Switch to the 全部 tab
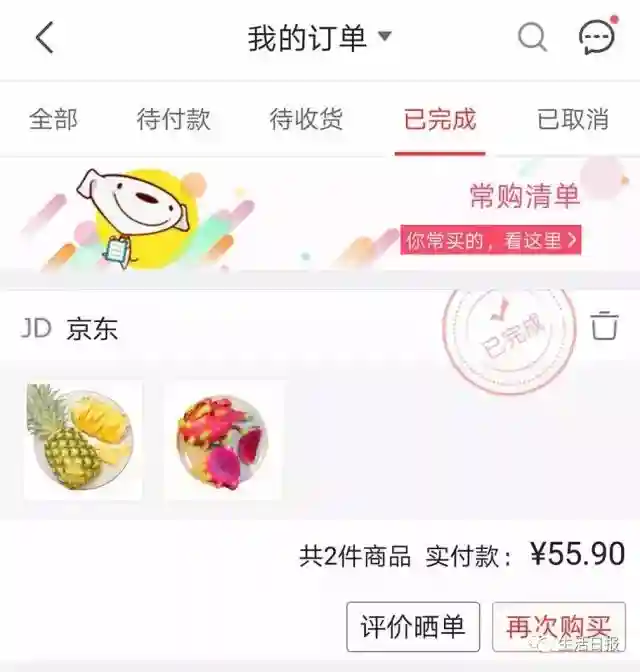640x672 pixels. (53, 119)
